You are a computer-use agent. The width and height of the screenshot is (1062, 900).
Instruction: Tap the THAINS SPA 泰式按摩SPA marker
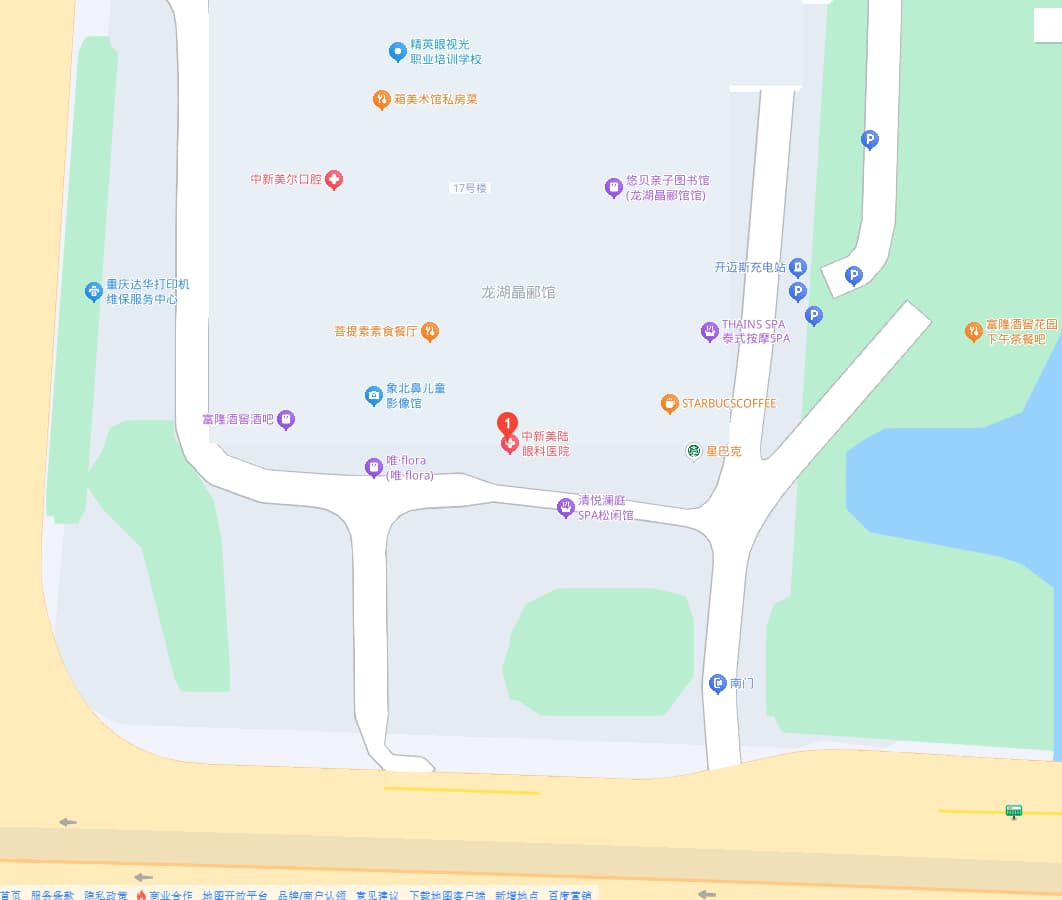pyautogui.click(x=710, y=331)
